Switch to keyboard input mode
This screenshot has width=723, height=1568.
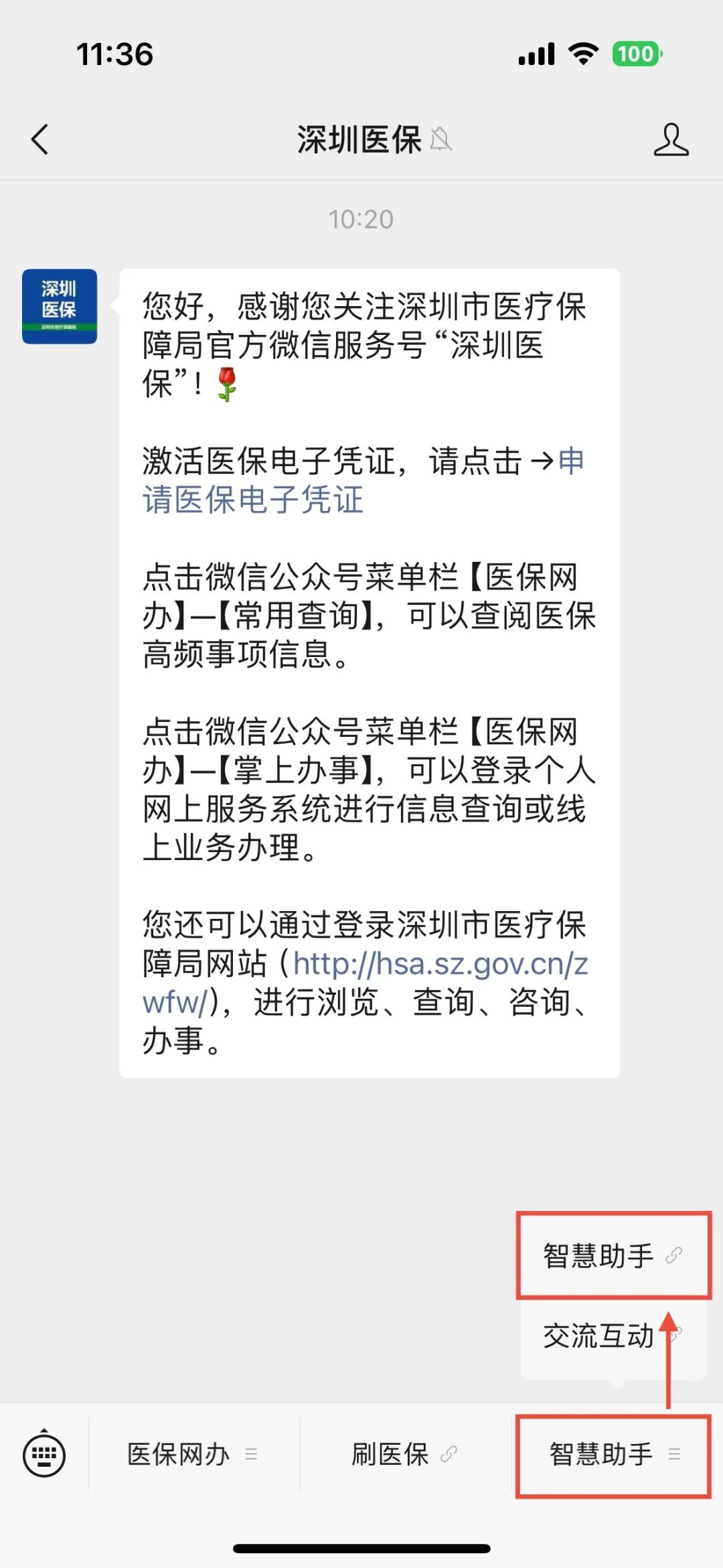coord(44,1454)
